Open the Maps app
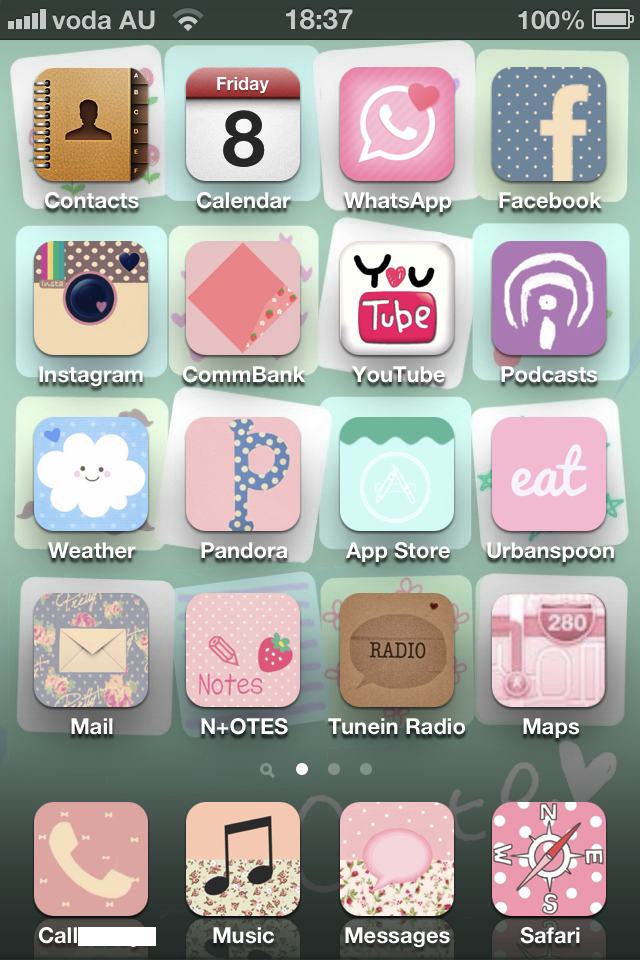Viewport: 640px width, 960px height. 549,650
